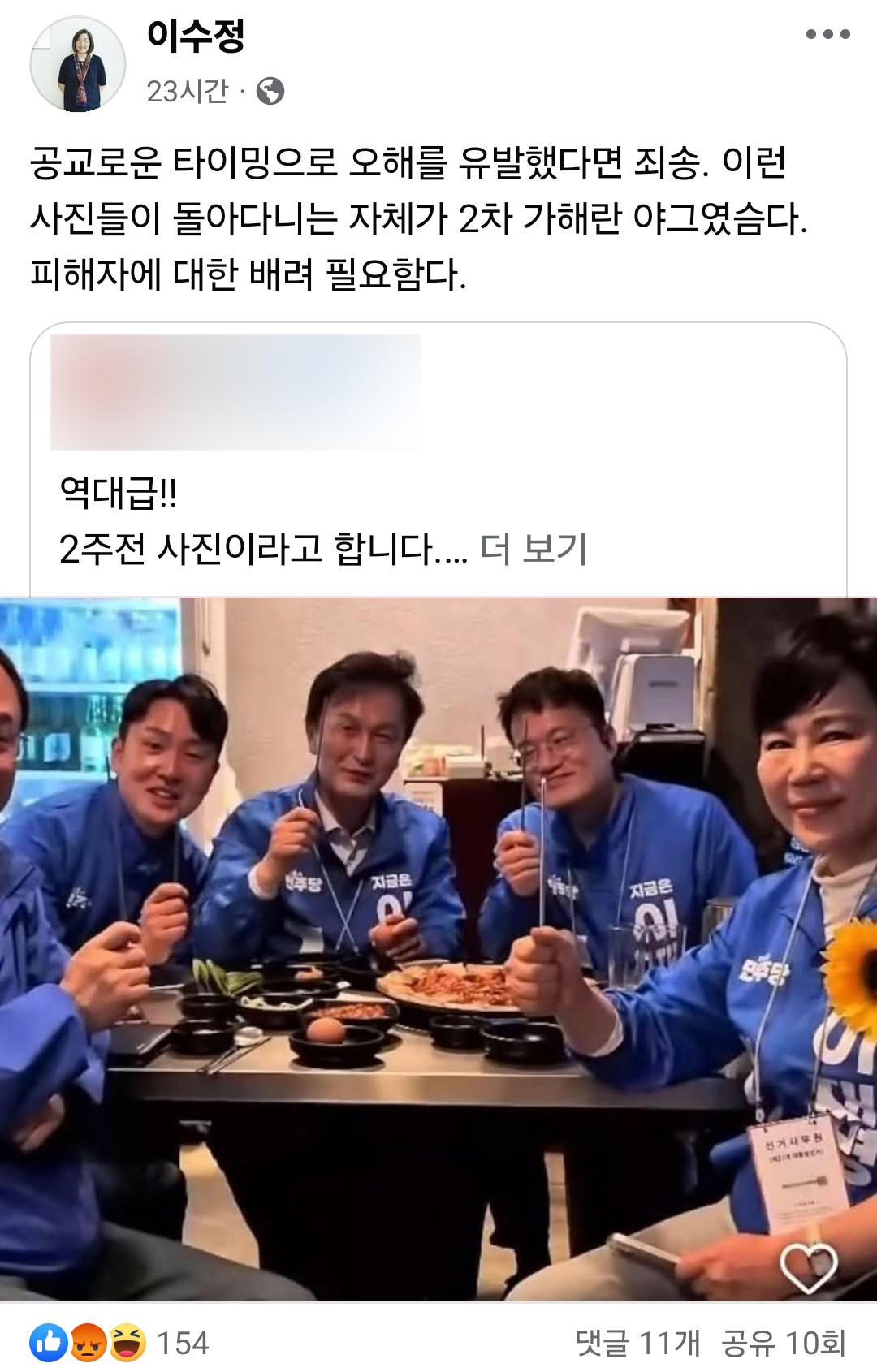Open the 댓글 11개 comments
The height and width of the screenshot is (1372, 877).
pos(637,1344)
